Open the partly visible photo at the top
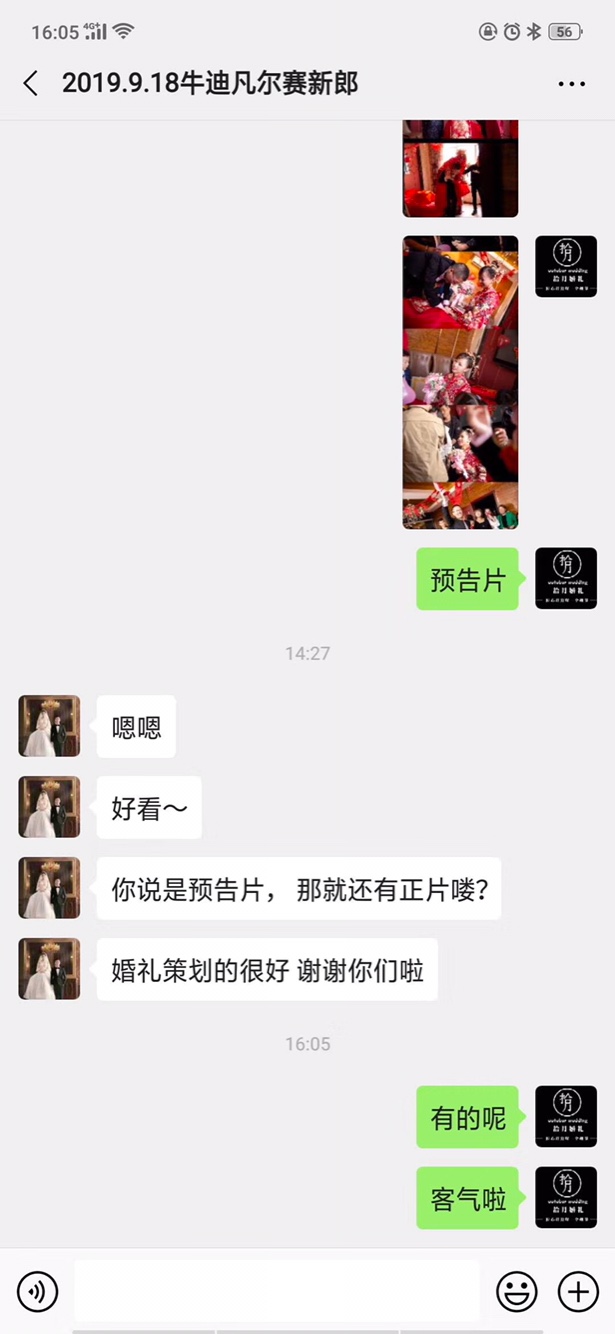This screenshot has height=1334, width=615. click(x=460, y=168)
